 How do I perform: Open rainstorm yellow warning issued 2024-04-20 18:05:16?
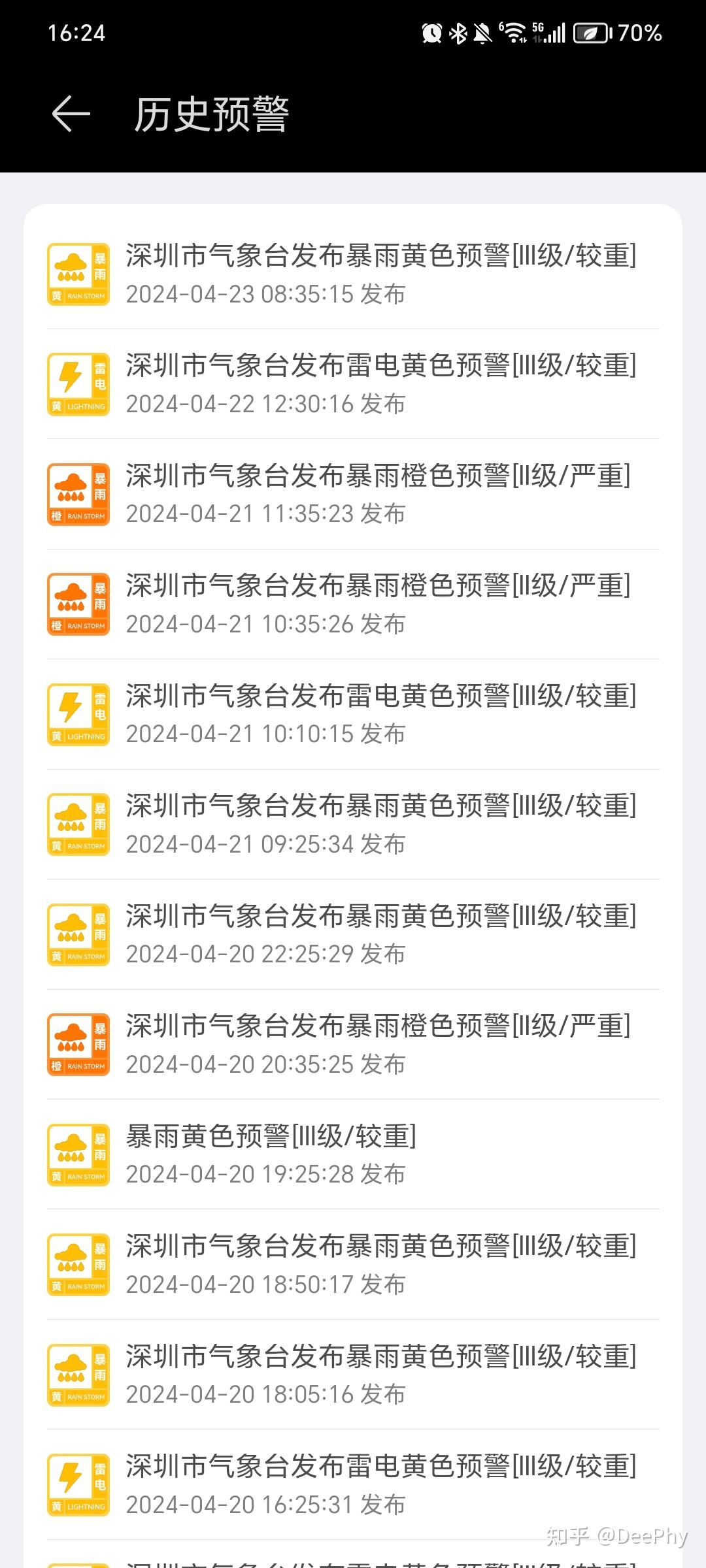pyautogui.click(x=353, y=1375)
